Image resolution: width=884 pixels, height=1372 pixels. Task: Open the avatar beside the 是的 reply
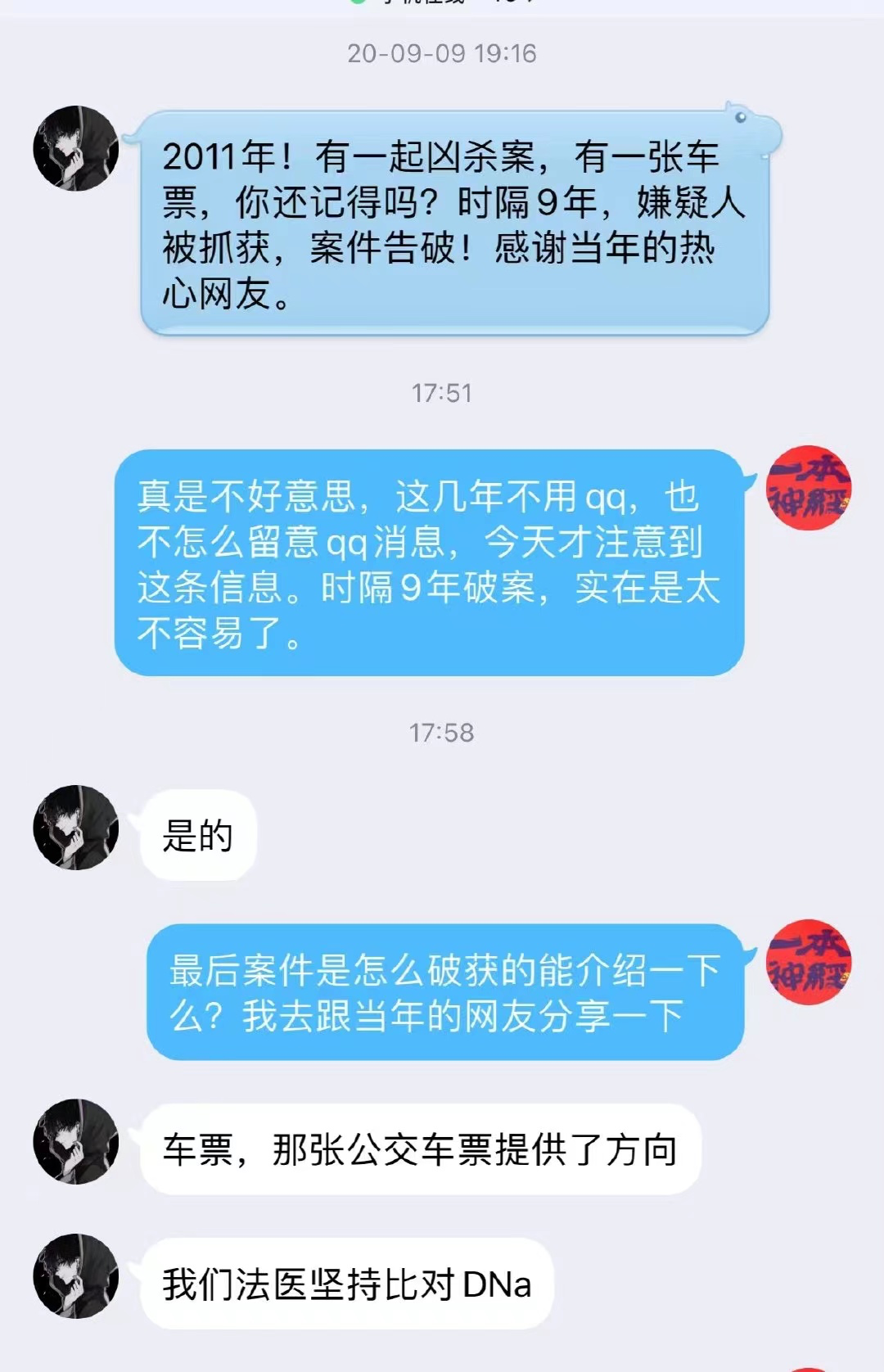[x=75, y=828]
